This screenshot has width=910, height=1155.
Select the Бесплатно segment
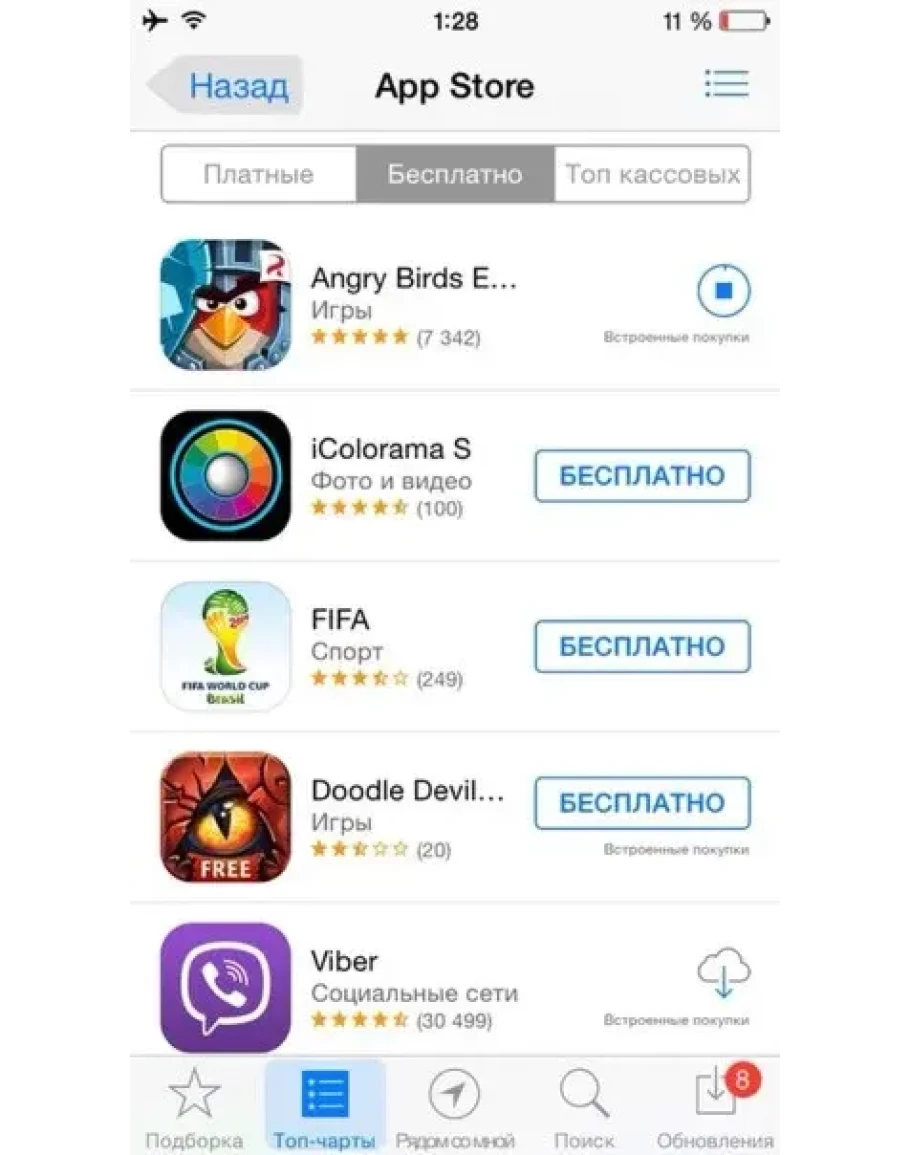click(x=455, y=174)
